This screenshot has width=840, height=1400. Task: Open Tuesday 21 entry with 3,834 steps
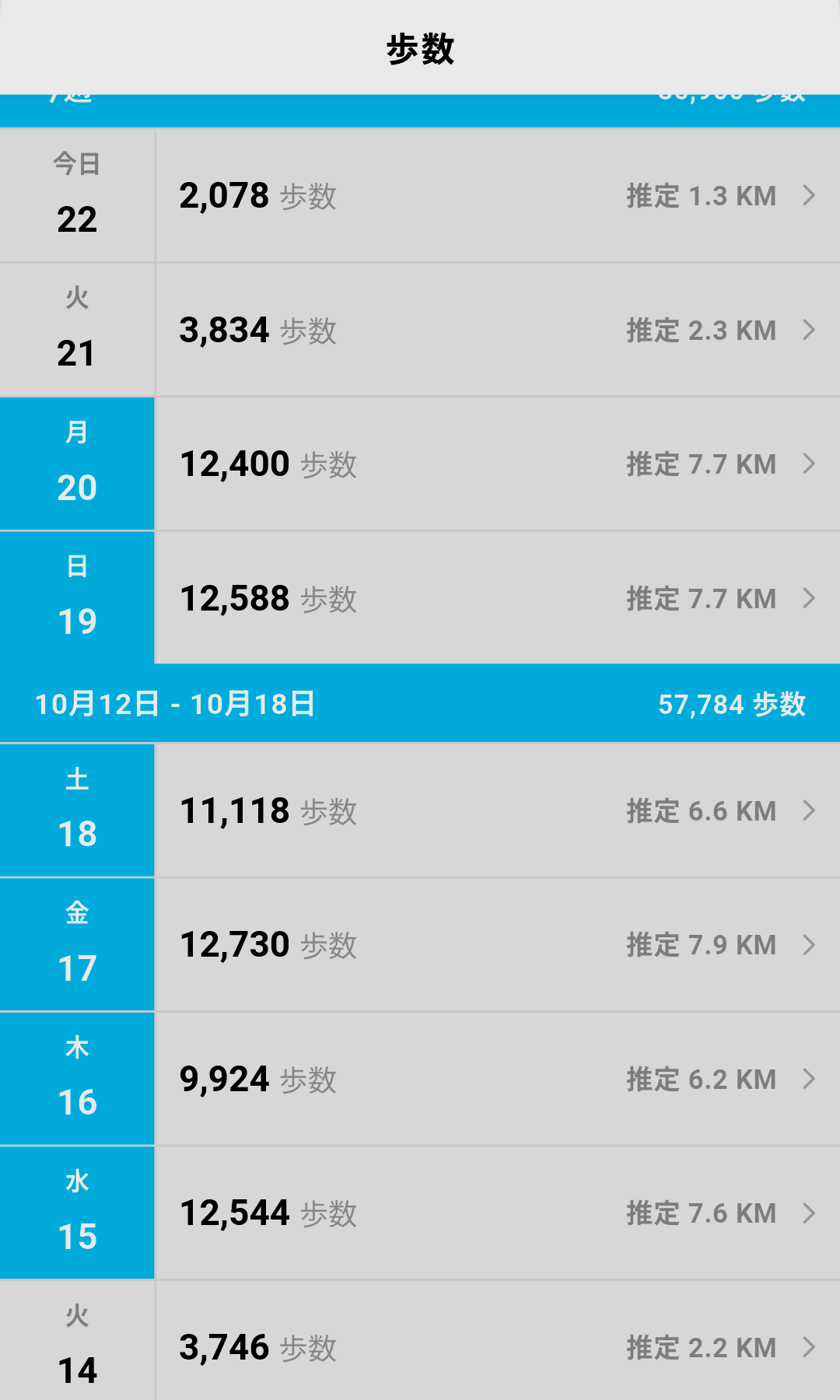[496, 331]
